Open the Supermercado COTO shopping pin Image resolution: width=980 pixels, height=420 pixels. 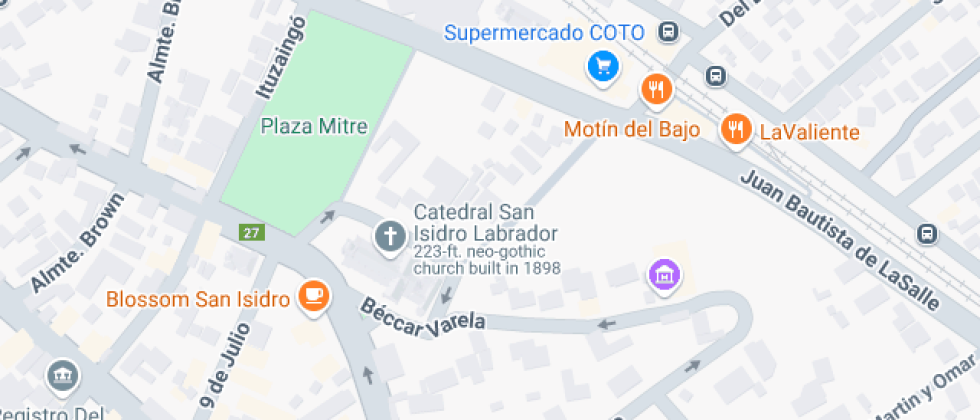click(603, 67)
